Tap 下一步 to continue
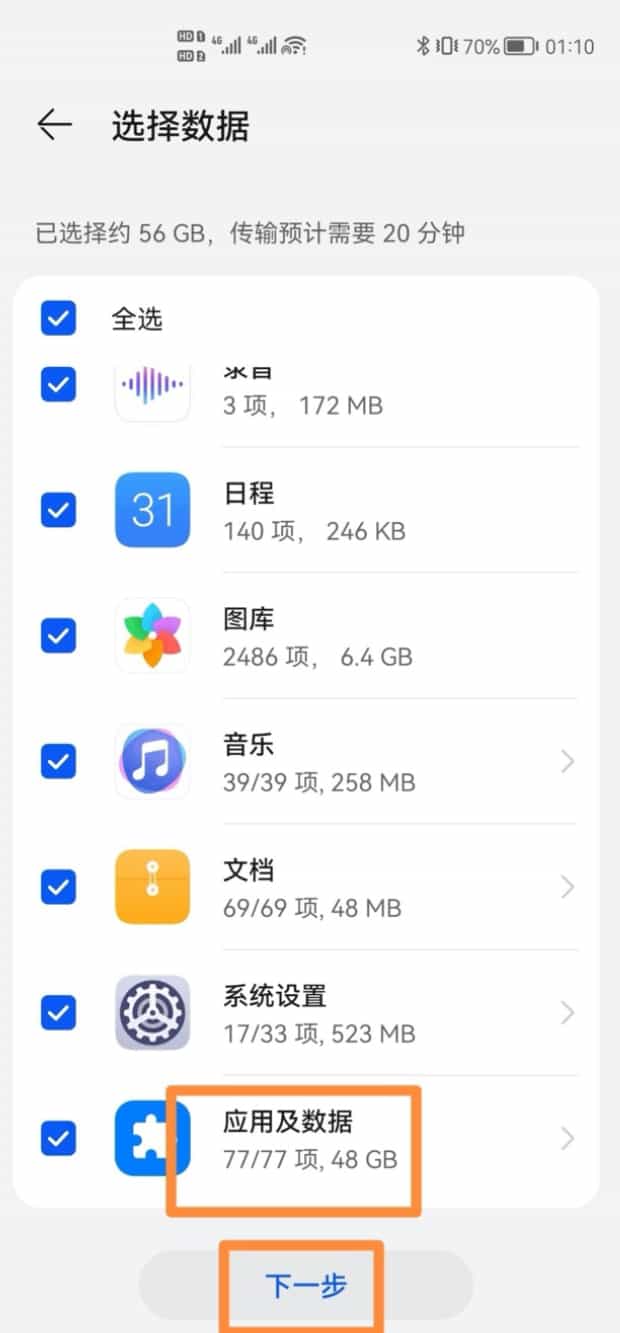The image size is (620, 1333). 305,1285
